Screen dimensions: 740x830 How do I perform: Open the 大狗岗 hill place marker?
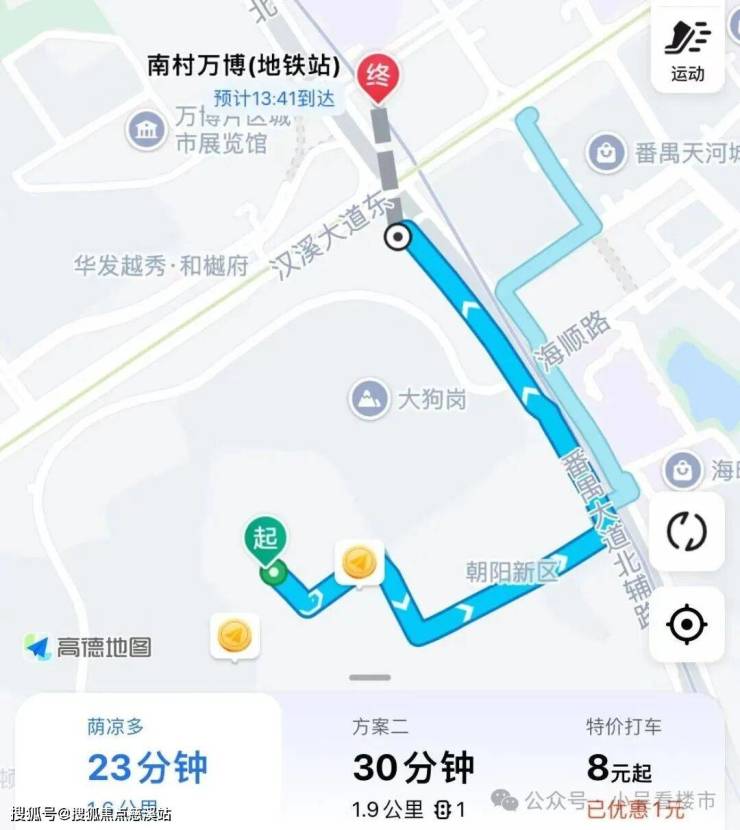click(369, 399)
